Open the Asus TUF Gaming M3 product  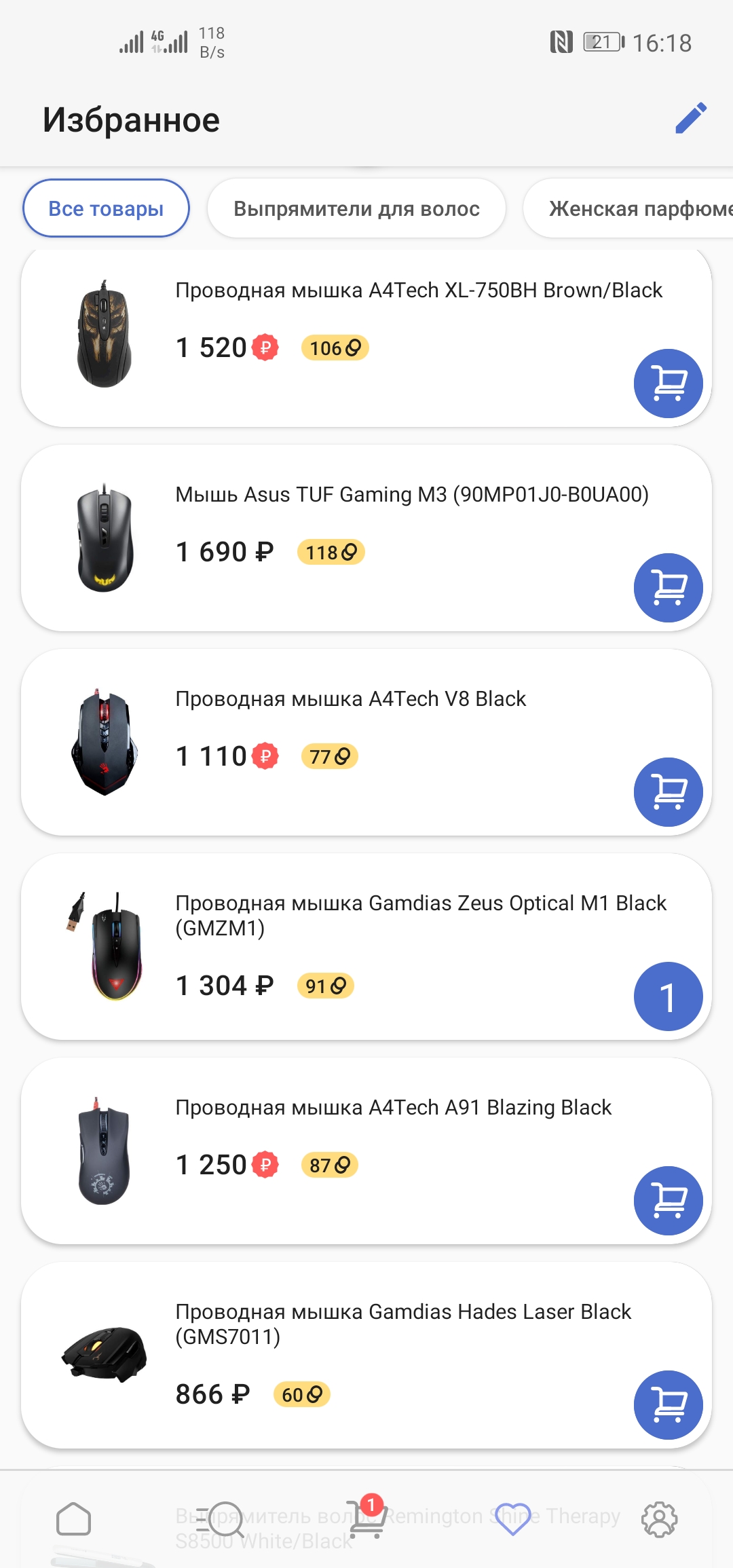[411, 495]
